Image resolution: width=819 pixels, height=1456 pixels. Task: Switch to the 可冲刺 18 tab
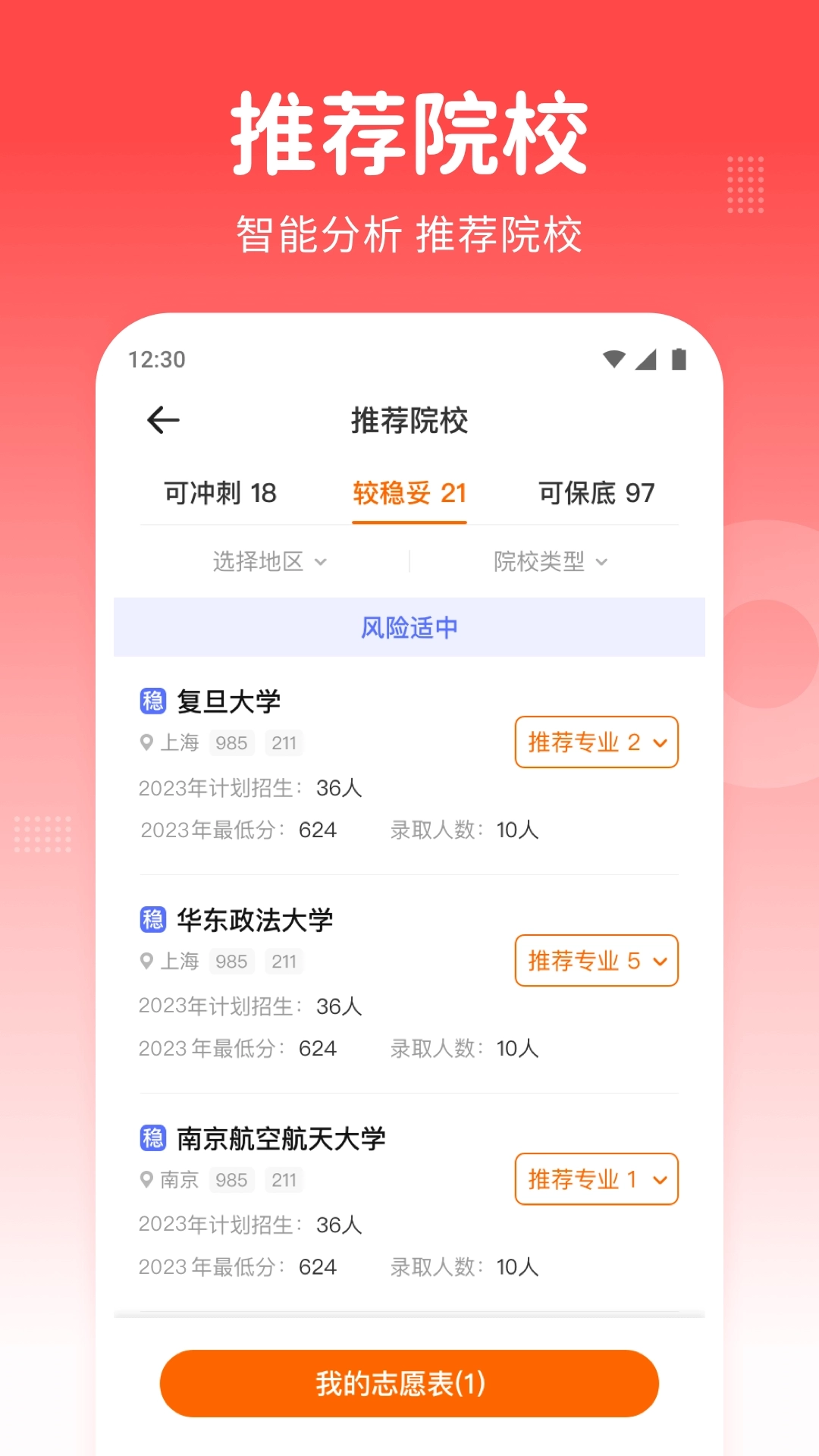tap(221, 493)
